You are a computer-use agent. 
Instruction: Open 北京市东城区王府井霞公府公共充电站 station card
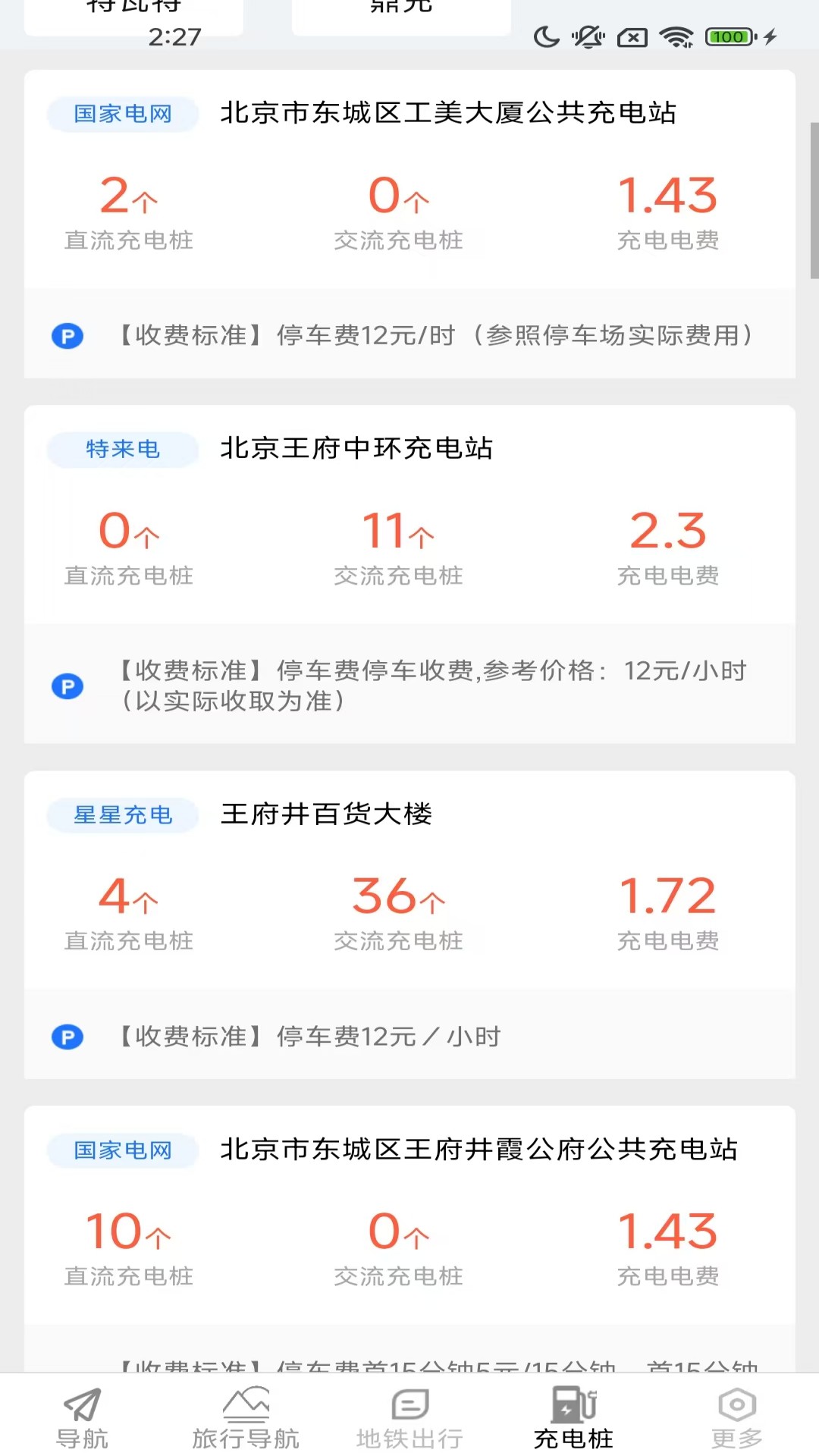pos(478,1150)
